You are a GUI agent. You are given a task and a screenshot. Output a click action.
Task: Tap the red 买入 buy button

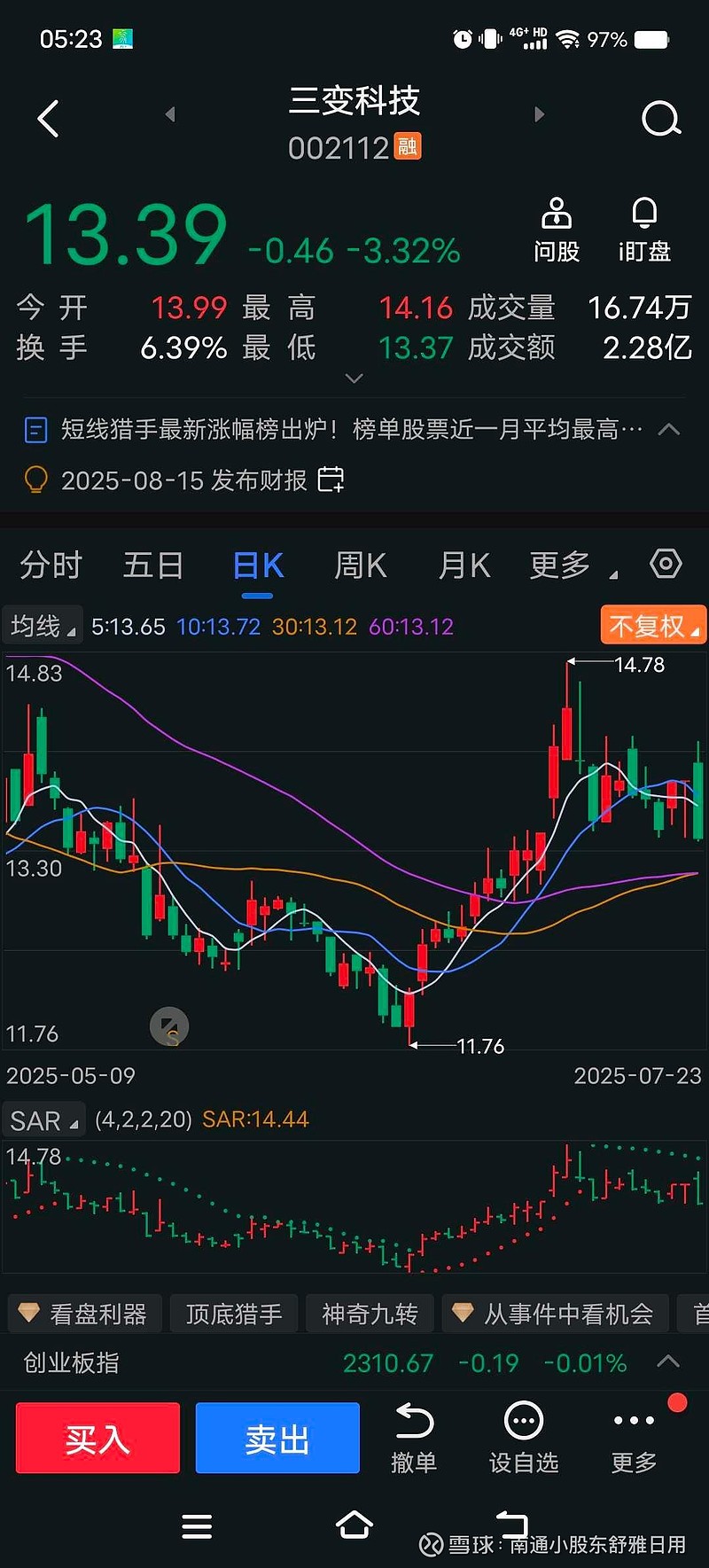[x=97, y=1438]
